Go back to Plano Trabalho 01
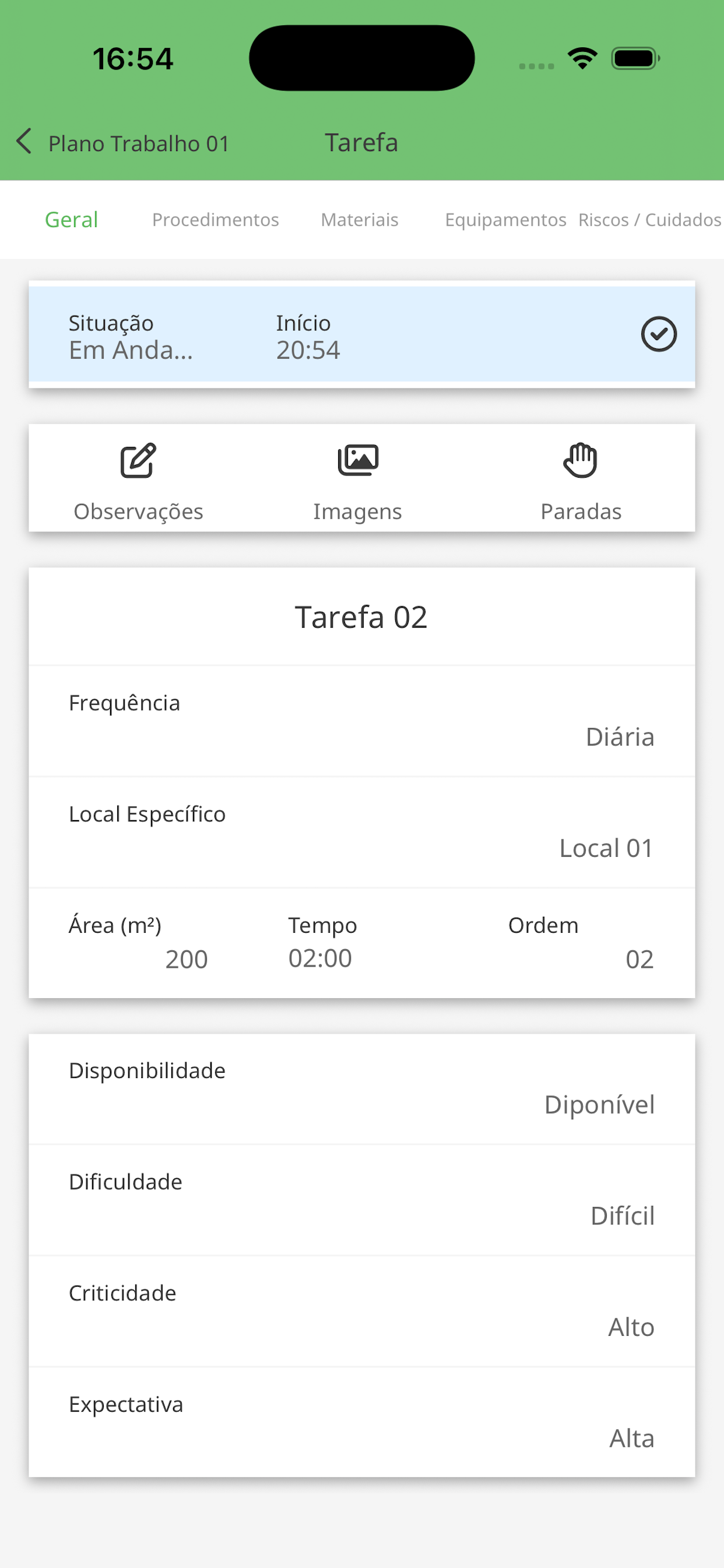Image resolution: width=724 pixels, height=1568 pixels. 122,143
